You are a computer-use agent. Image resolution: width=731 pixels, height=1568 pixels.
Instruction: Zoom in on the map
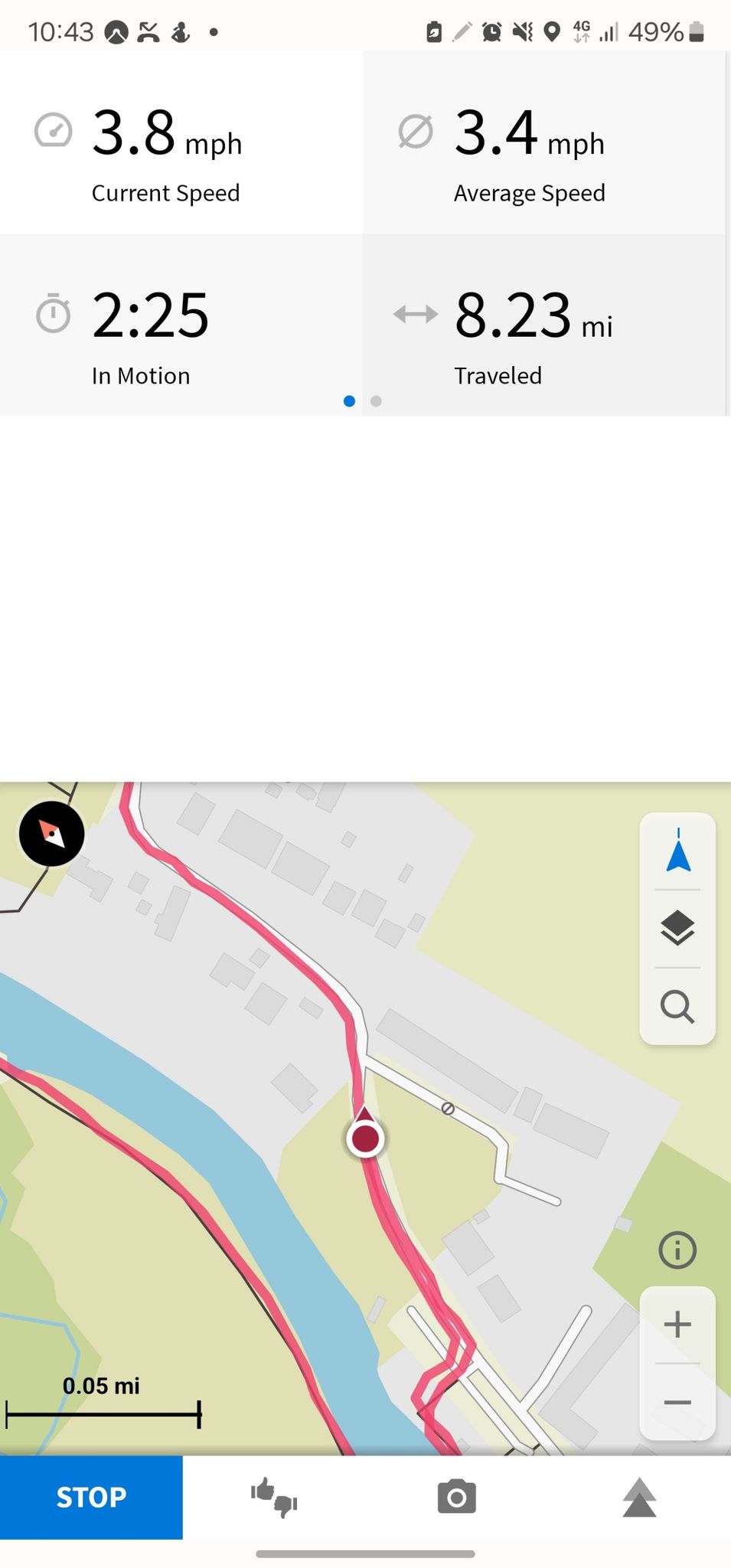tap(677, 1324)
